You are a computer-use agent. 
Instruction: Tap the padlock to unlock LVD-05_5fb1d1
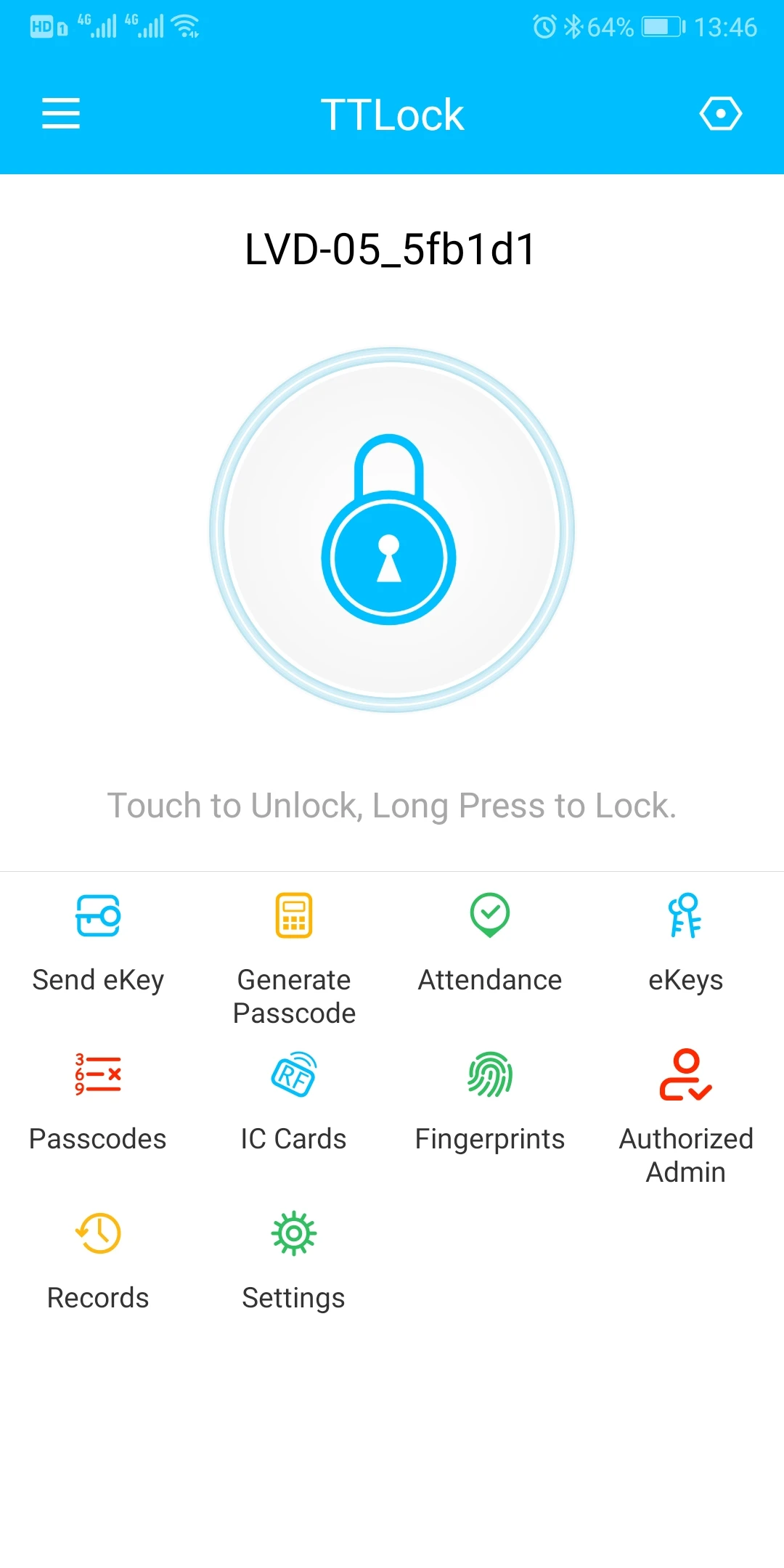391,530
